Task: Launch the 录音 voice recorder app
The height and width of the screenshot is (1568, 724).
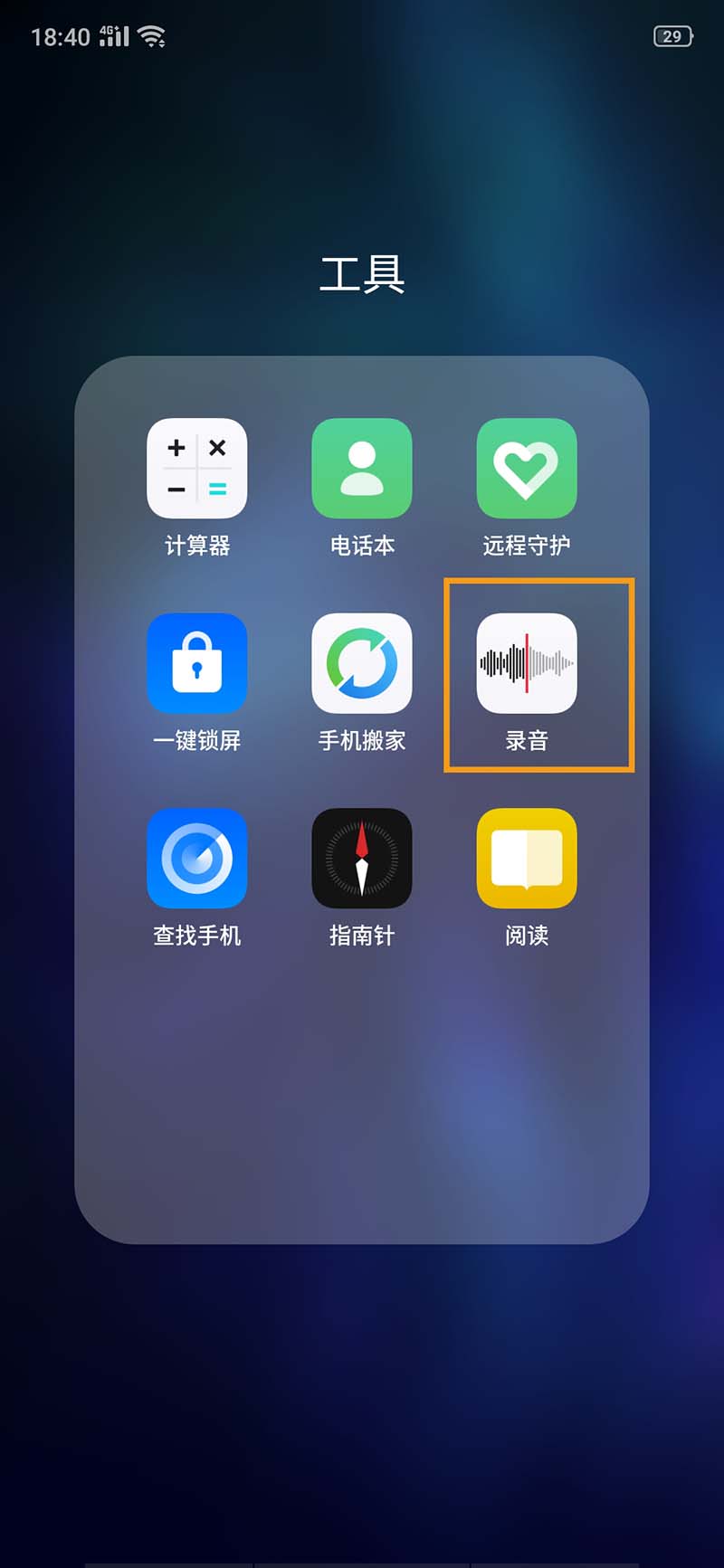Action: click(527, 663)
